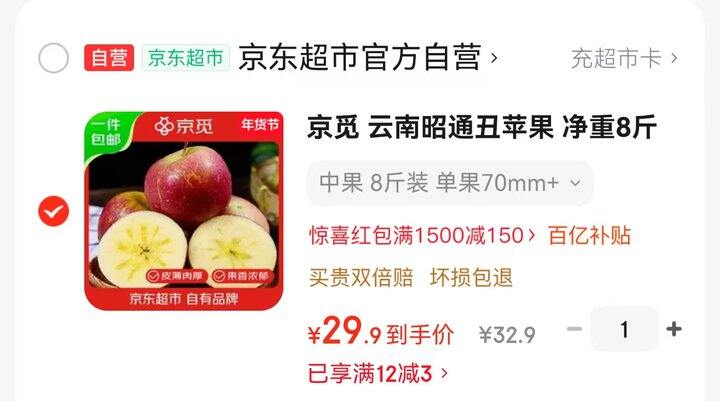Open the apple product image

(x=184, y=211)
